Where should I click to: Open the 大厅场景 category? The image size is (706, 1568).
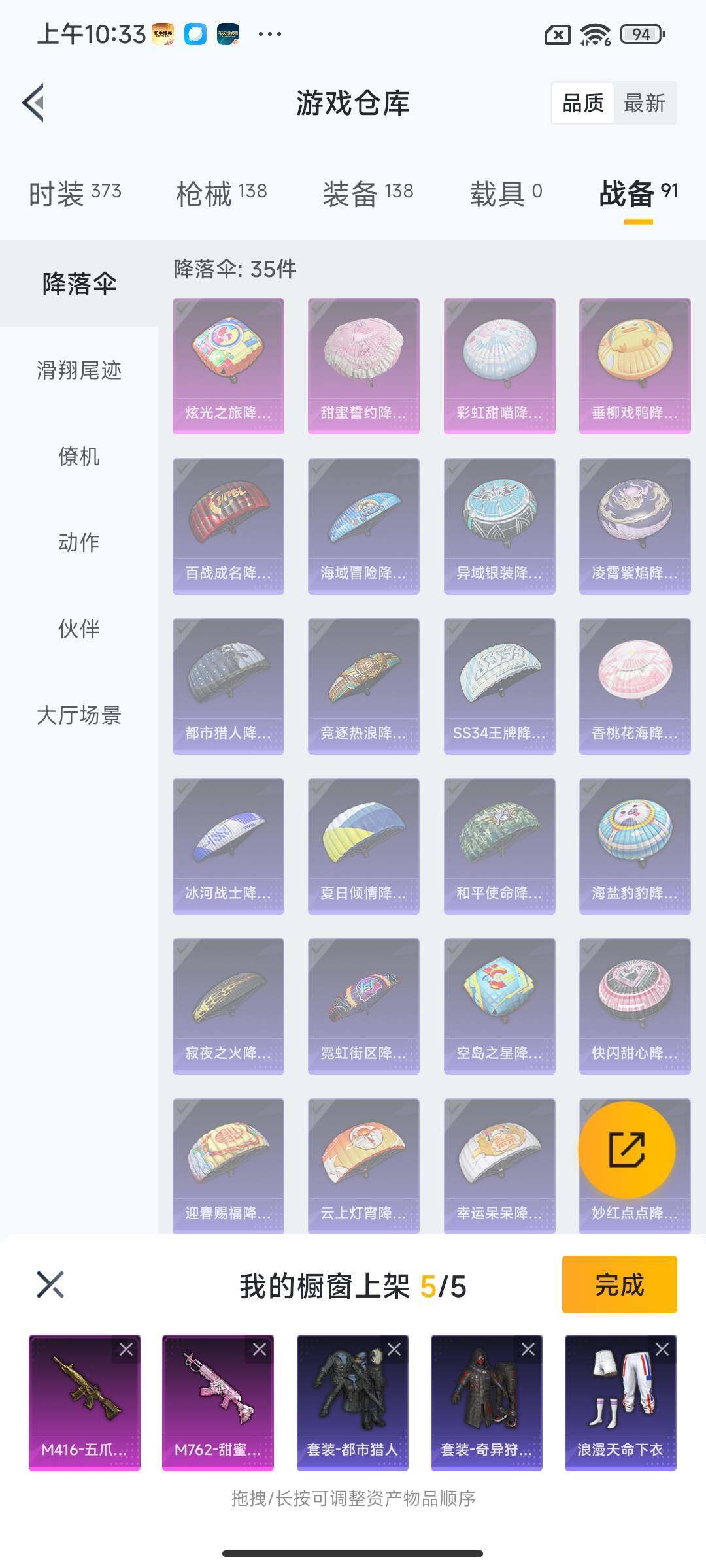[x=79, y=715]
